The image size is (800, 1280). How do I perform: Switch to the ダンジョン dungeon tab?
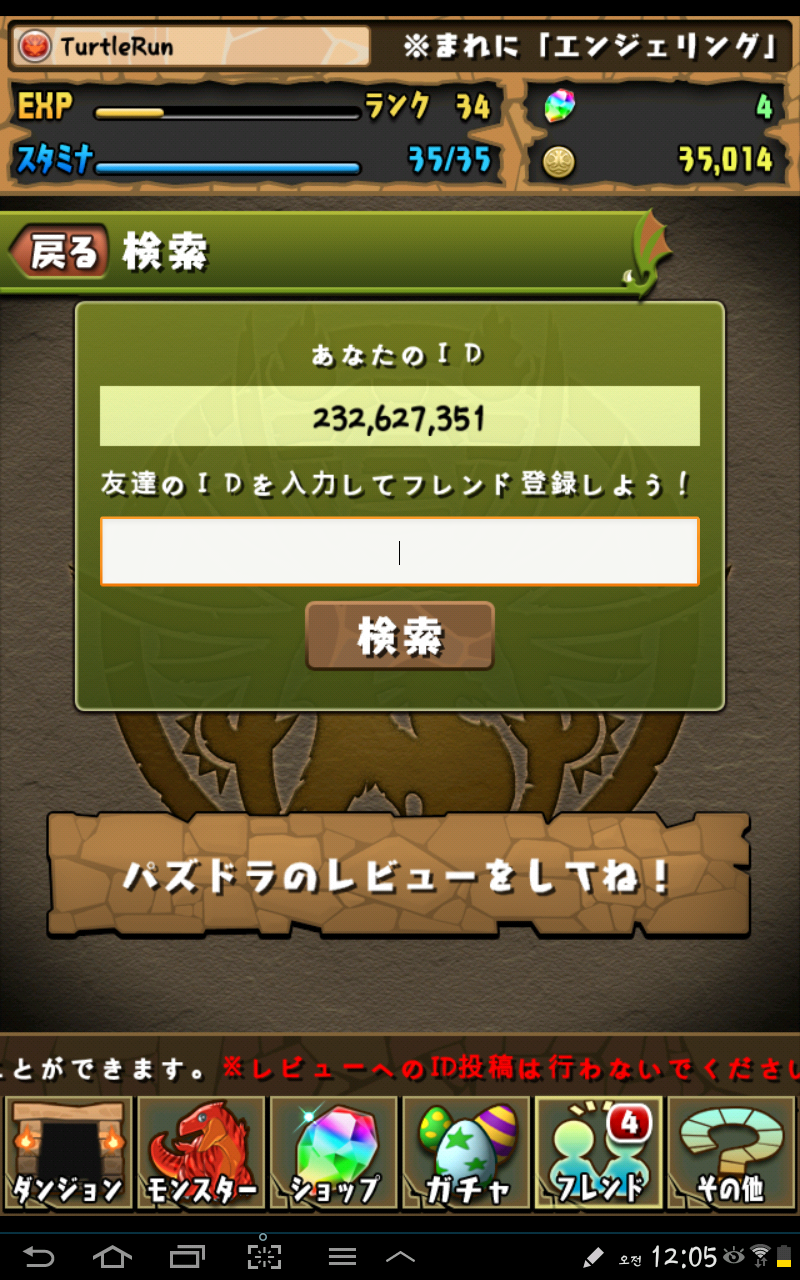click(x=67, y=1153)
